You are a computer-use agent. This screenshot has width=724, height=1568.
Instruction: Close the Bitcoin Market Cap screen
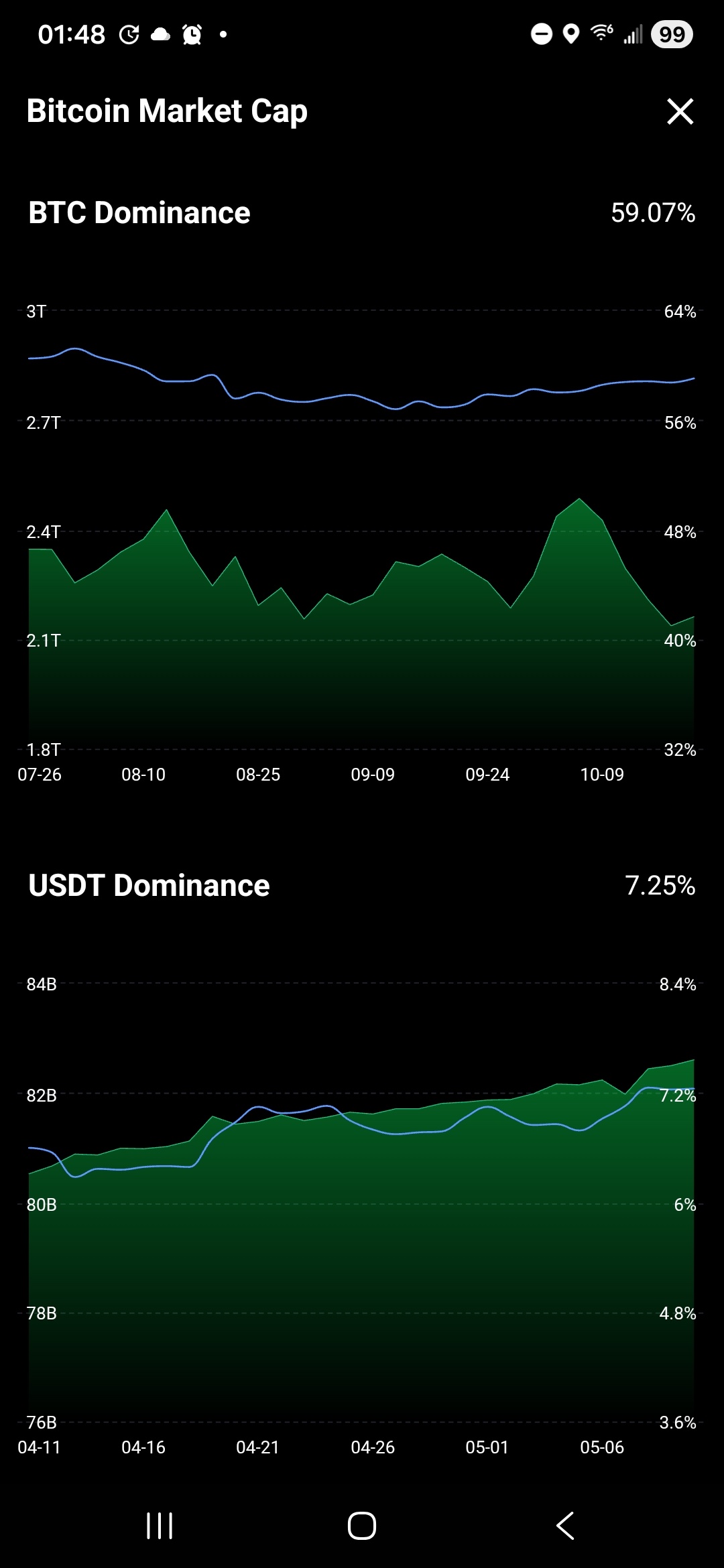[x=680, y=111]
